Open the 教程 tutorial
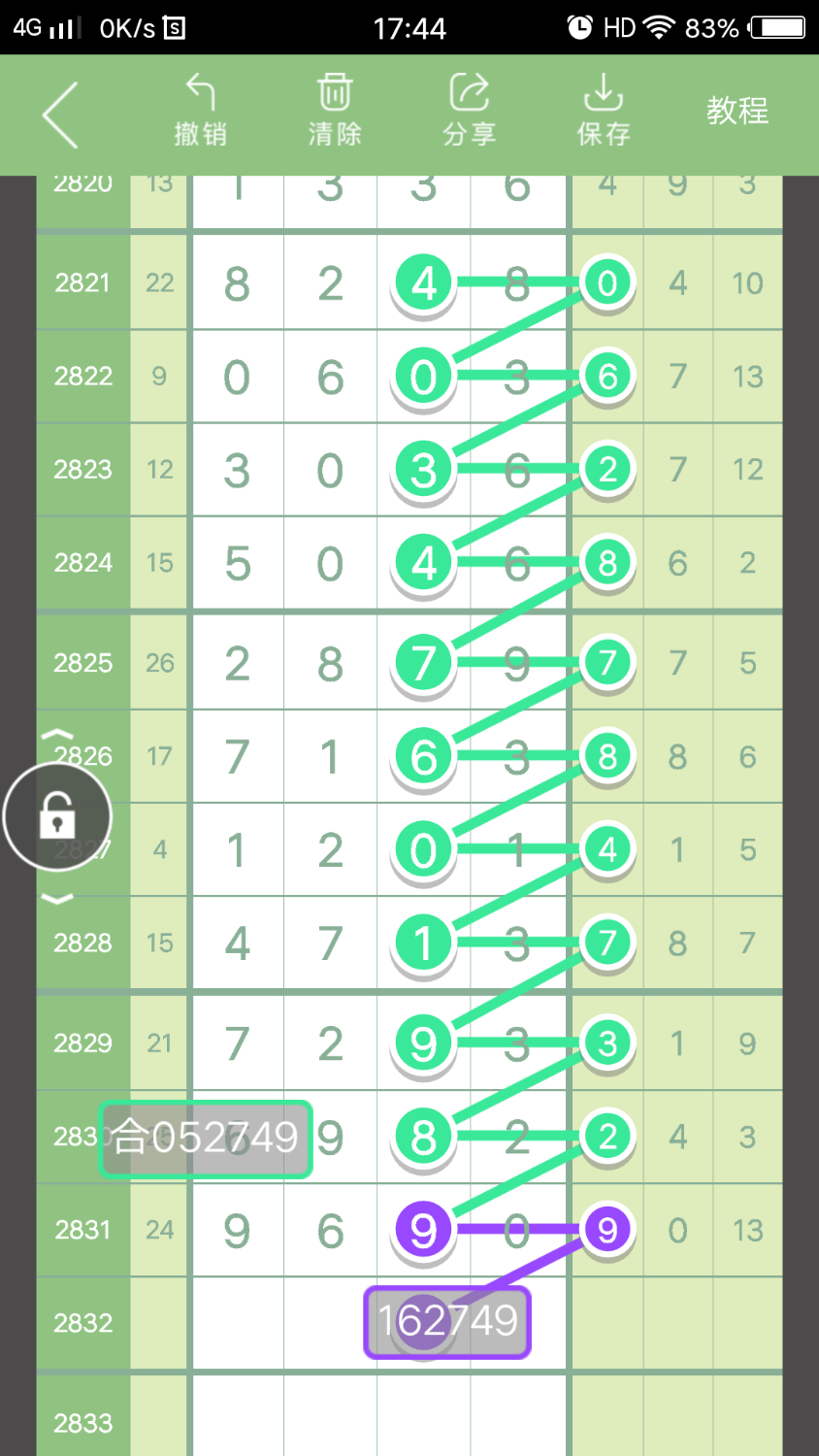Screen dimensions: 819x1456 click(737, 111)
